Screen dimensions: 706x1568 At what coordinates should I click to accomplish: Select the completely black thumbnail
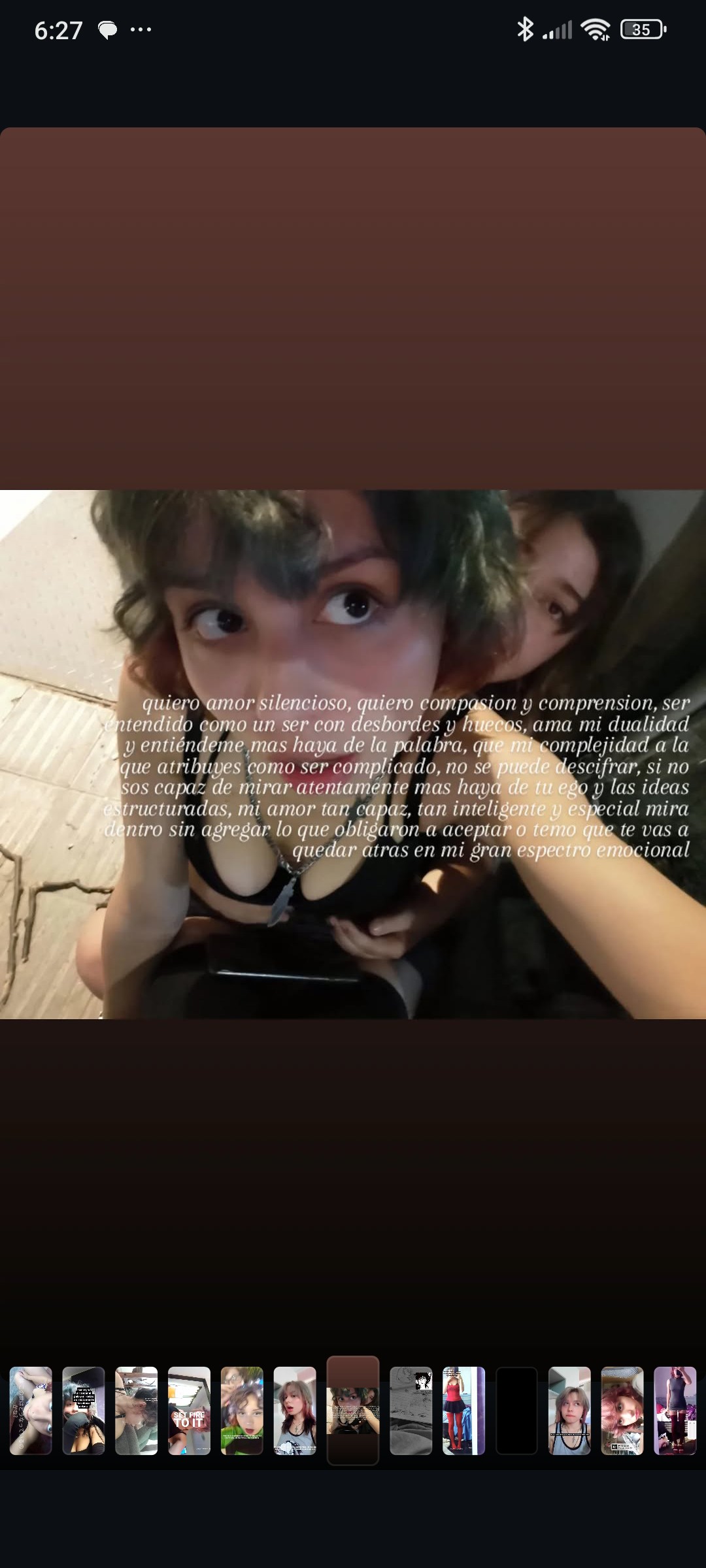(x=516, y=1411)
